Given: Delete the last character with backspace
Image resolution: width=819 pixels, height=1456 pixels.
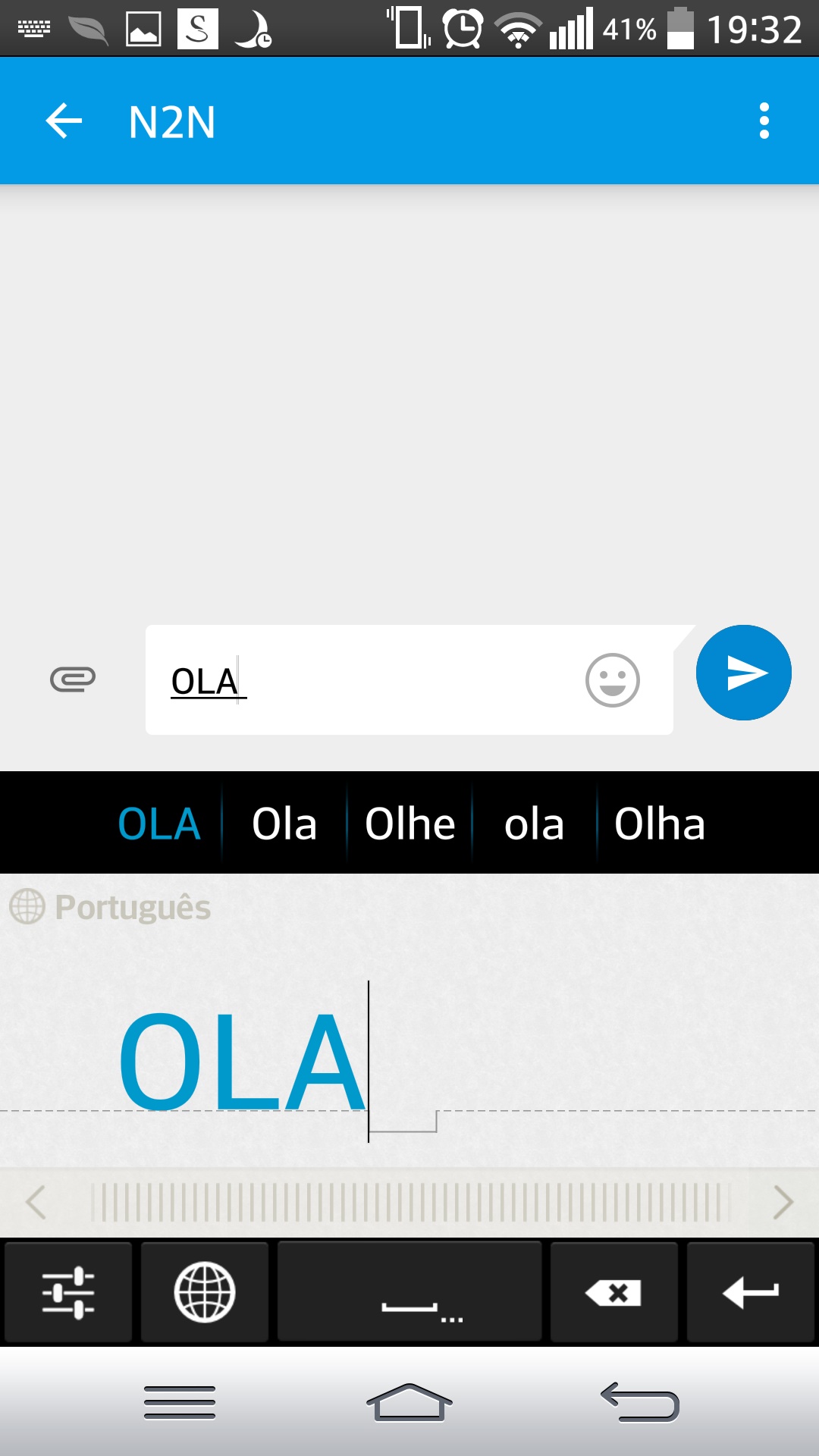Looking at the screenshot, I should coord(614,1292).
